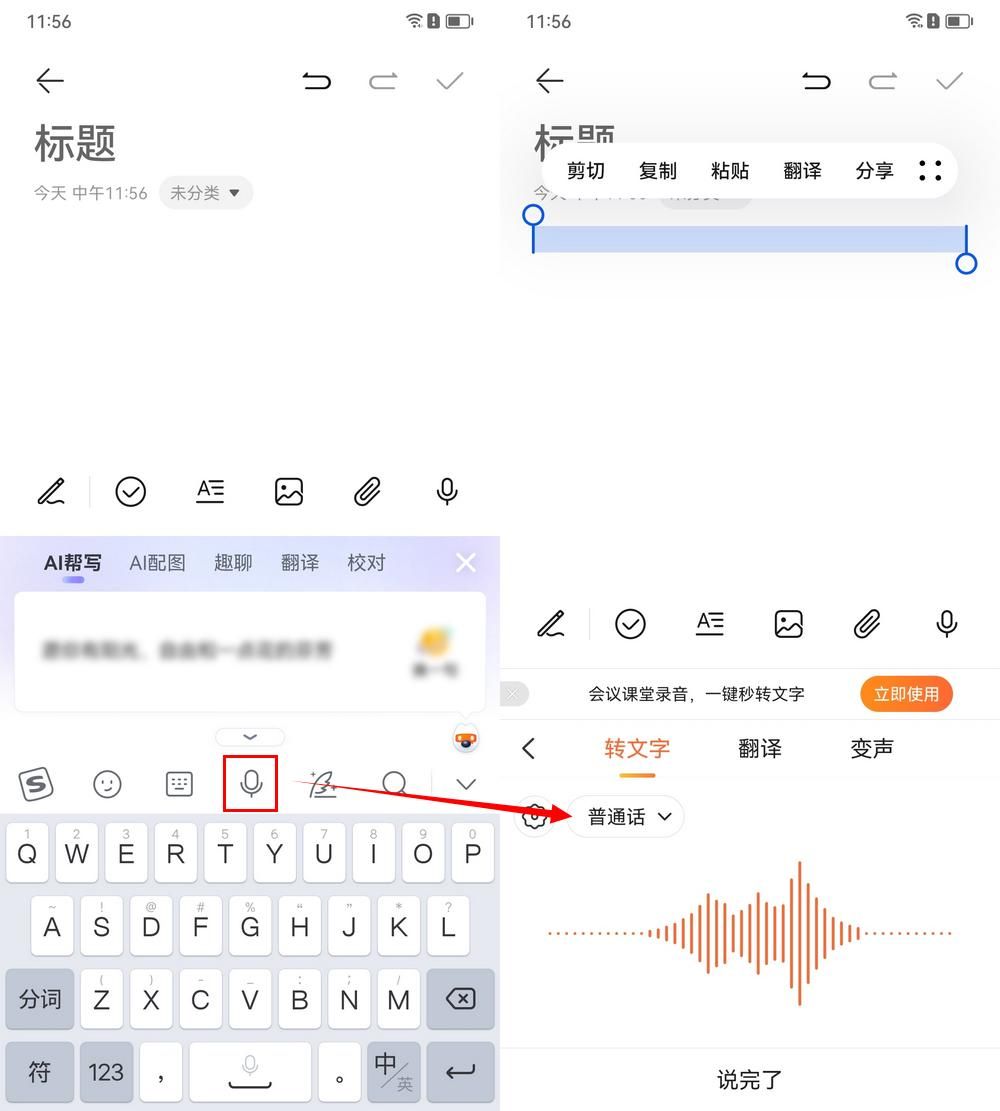Switch to the 校对 tab
Viewport: 1000px width, 1111px height.
(x=366, y=563)
